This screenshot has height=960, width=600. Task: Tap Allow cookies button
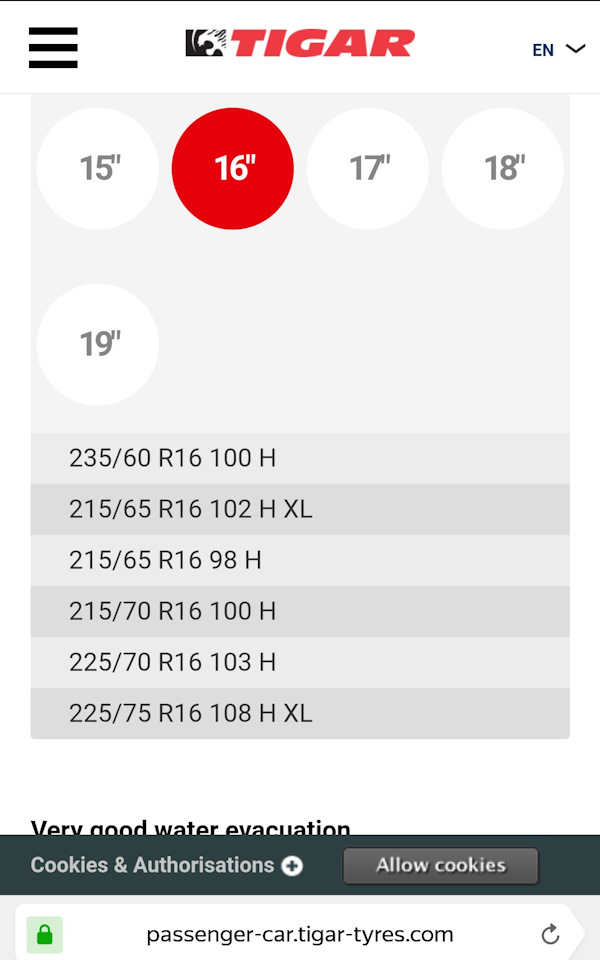pyautogui.click(x=440, y=866)
